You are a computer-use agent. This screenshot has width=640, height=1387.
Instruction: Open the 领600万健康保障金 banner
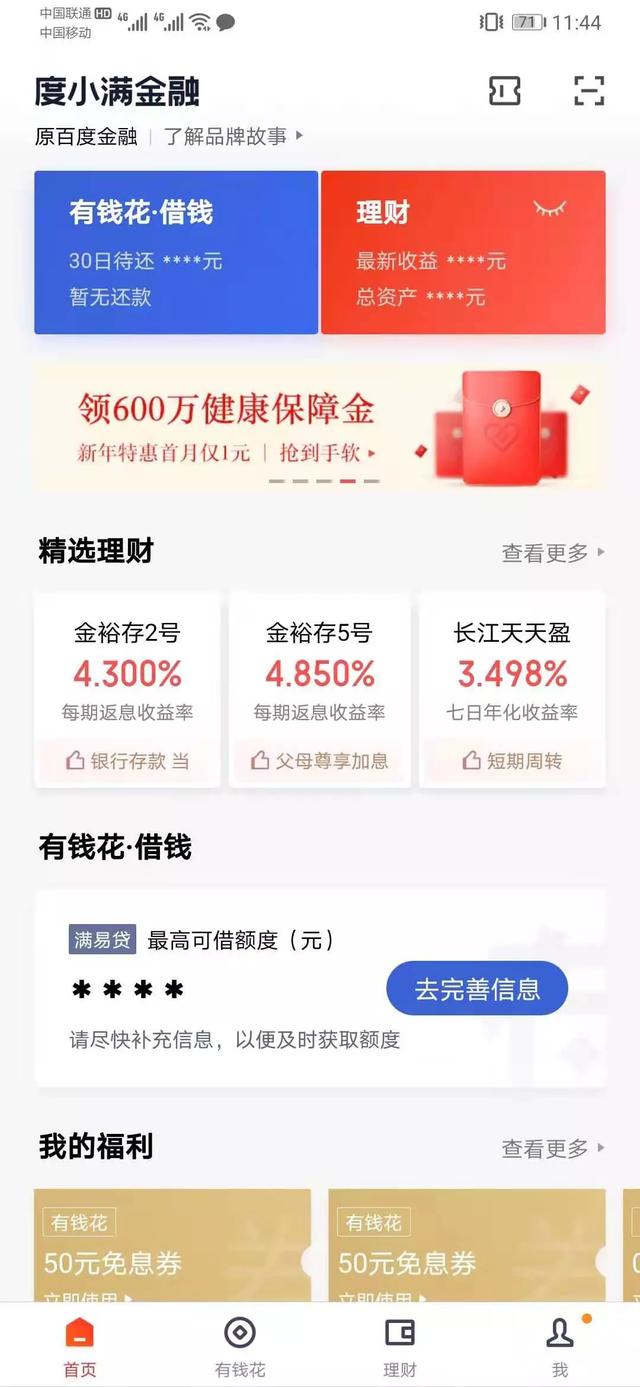pos(320,427)
